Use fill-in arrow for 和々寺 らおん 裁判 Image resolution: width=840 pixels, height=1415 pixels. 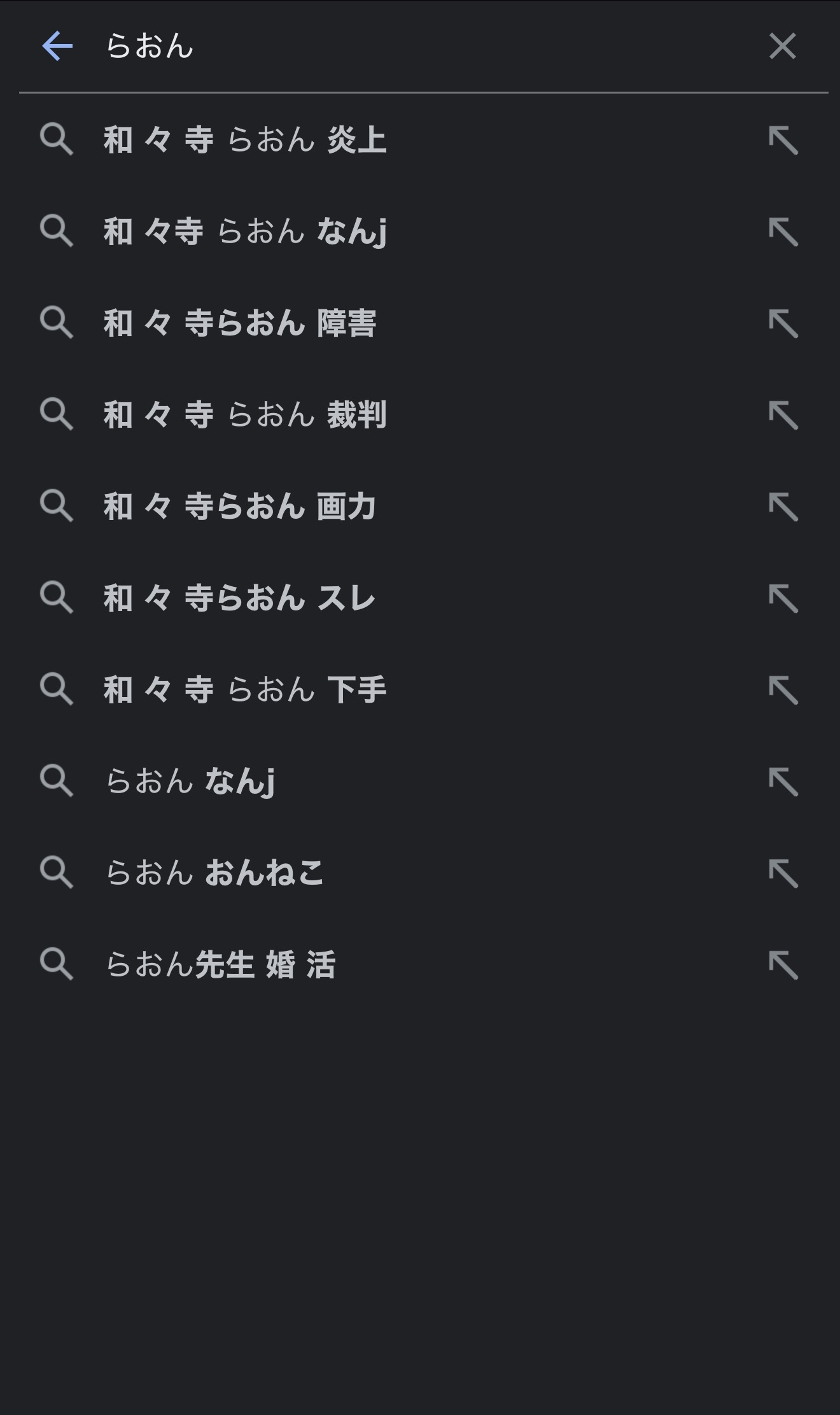783,415
